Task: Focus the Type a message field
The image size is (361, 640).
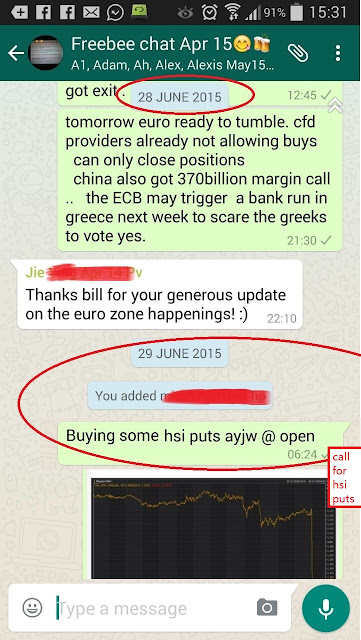Action: coord(155,609)
